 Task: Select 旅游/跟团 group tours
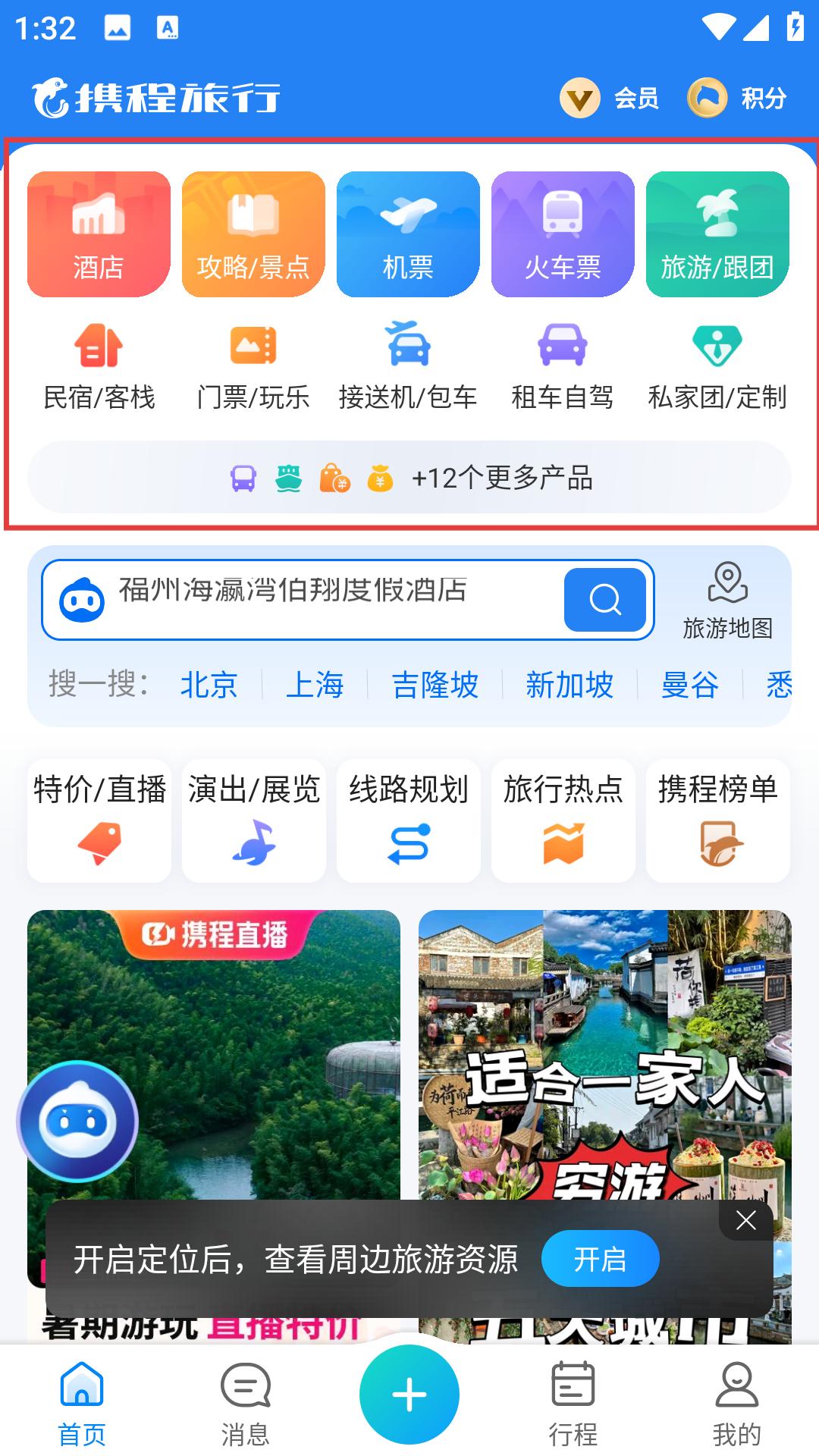click(x=717, y=234)
